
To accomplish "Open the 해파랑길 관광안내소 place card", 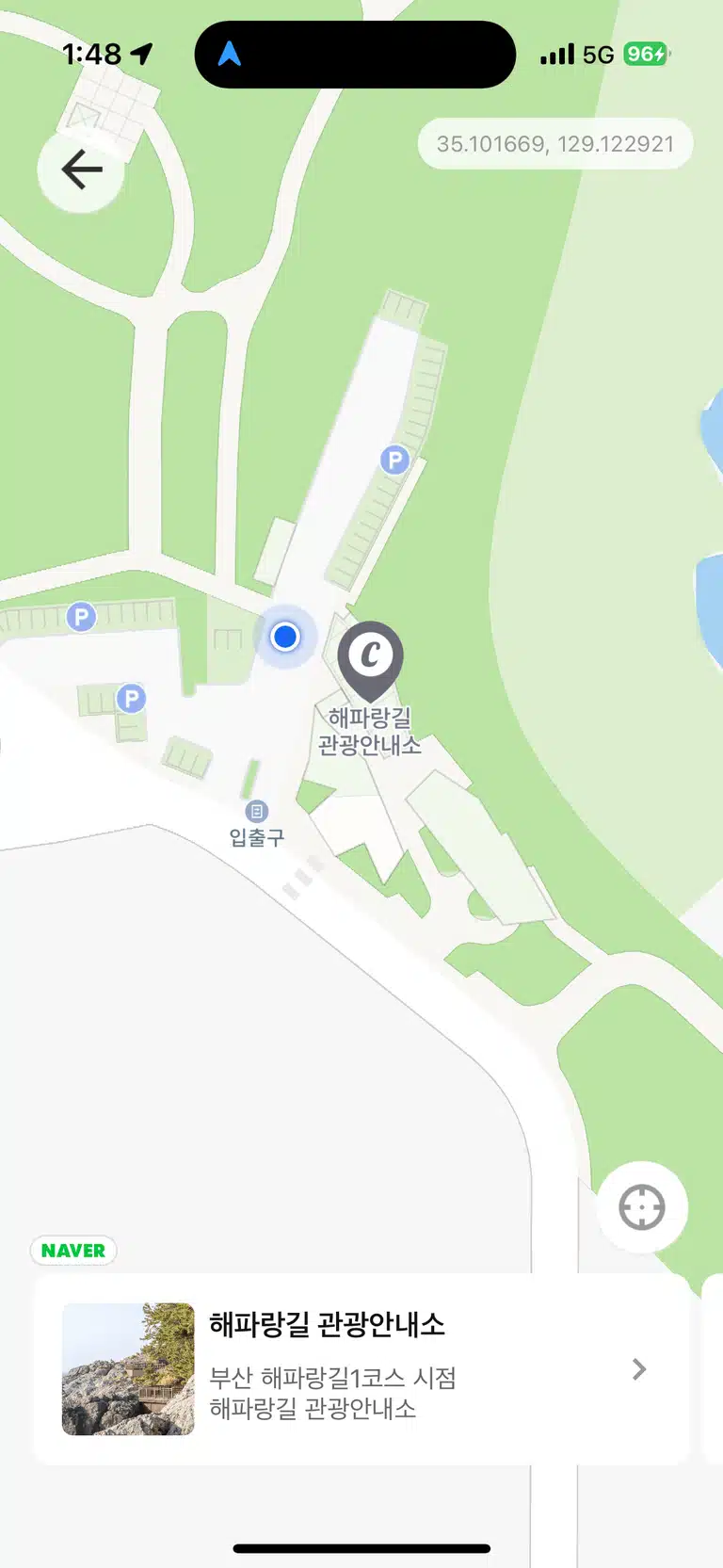I will [362, 1369].
